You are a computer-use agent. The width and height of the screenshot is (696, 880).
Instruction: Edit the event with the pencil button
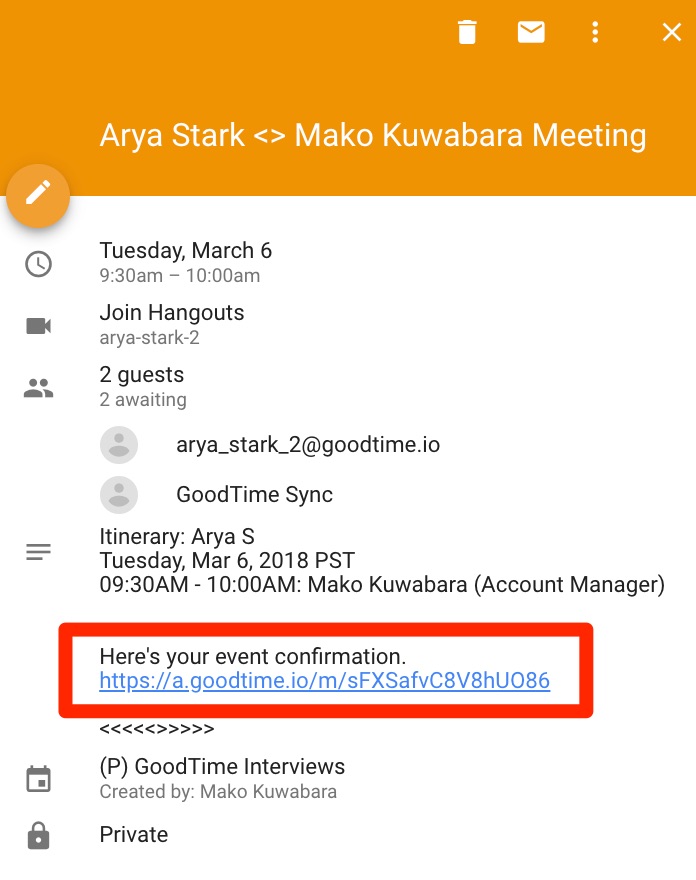(38, 194)
